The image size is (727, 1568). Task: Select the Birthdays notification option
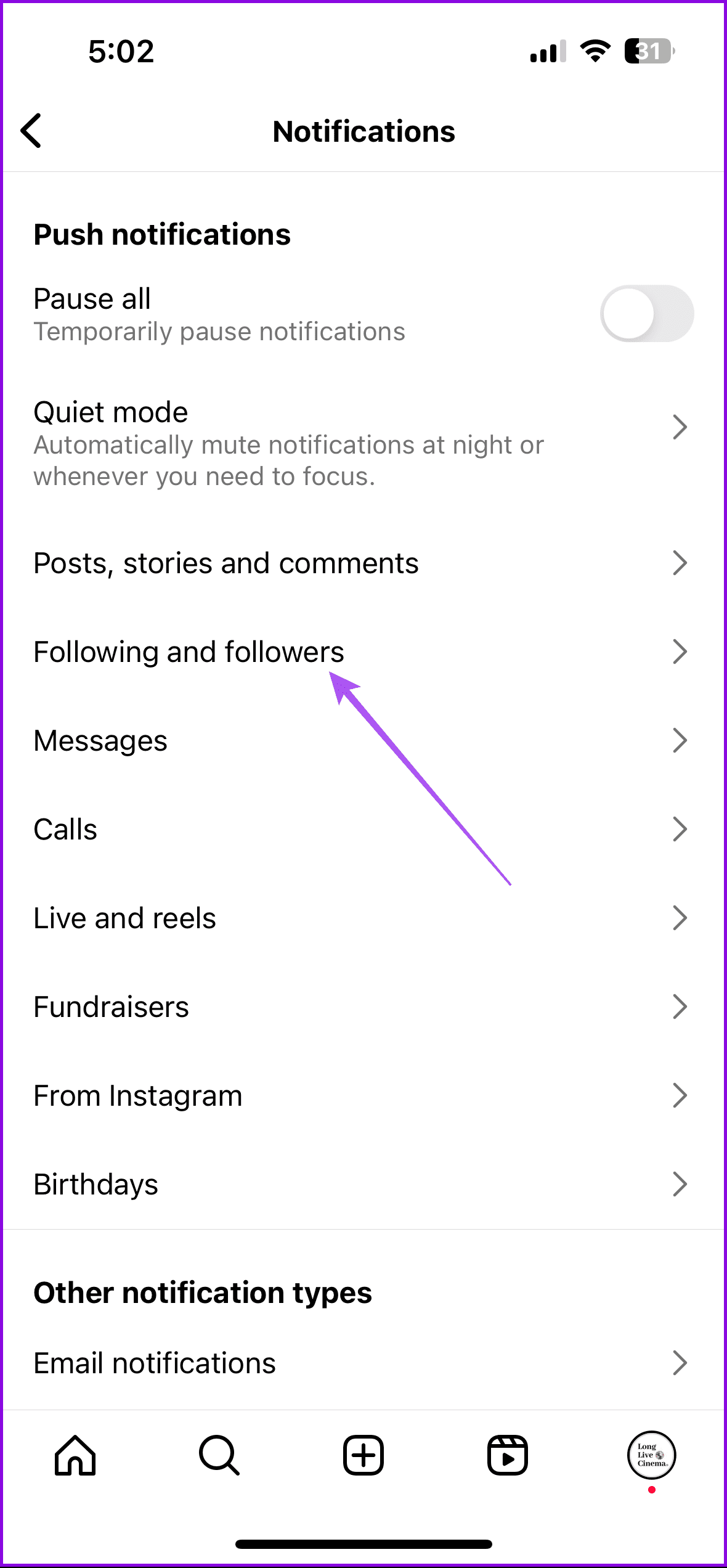(96, 1183)
